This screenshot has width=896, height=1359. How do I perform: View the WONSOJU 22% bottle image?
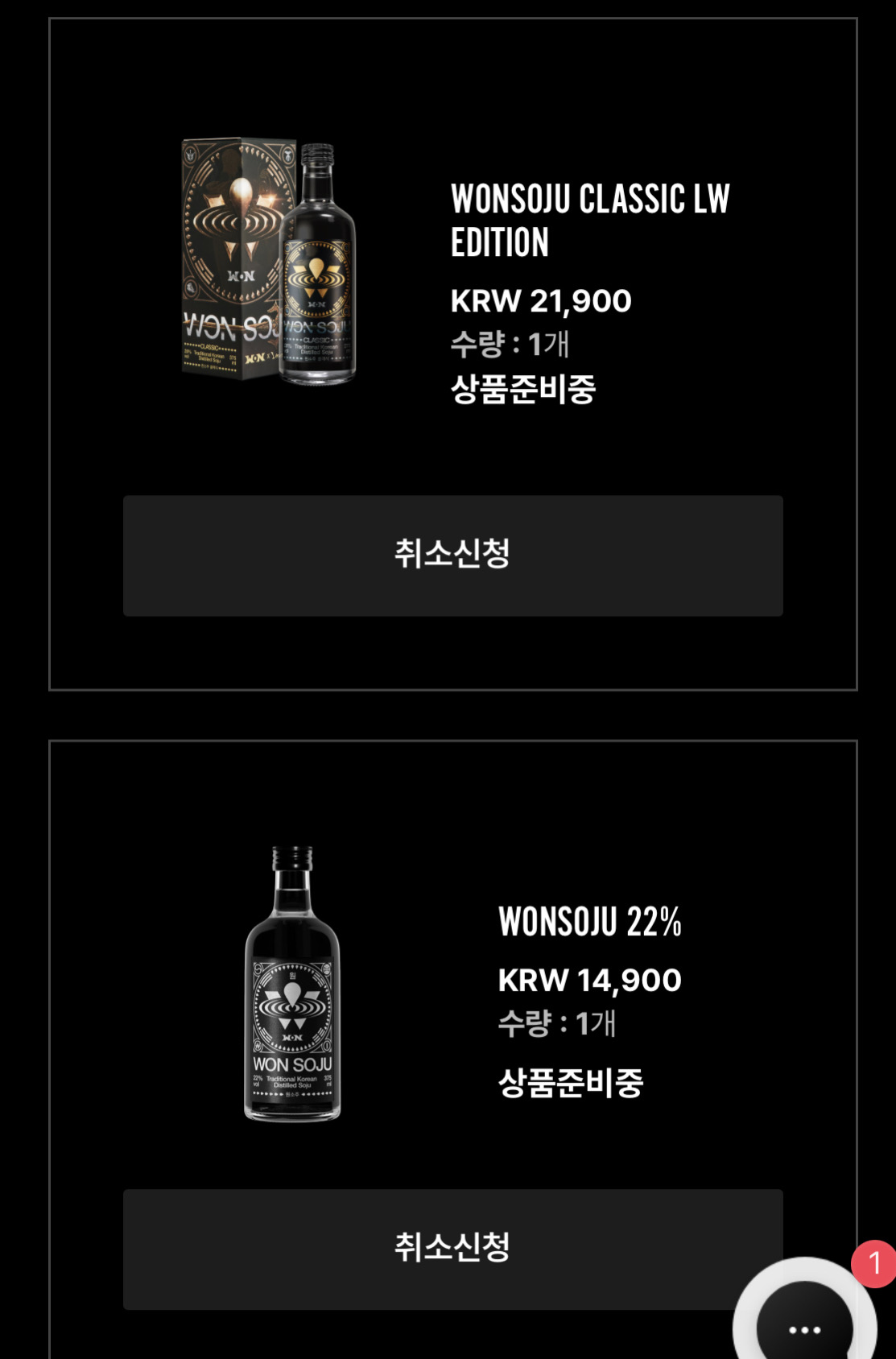(292, 983)
